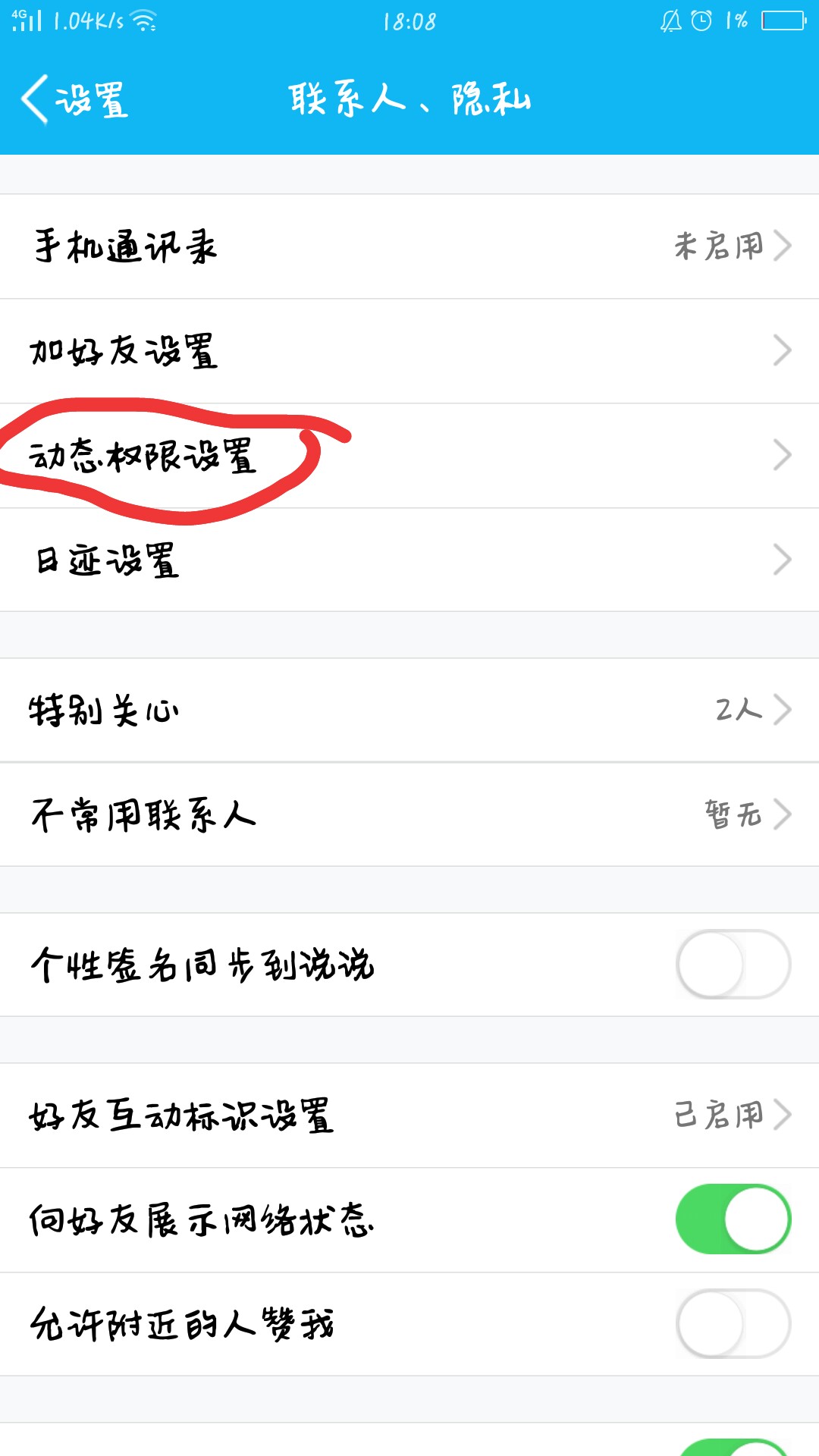Open 好友互动标识设置
Image resolution: width=819 pixels, height=1456 pixels.
[409, 1116]
